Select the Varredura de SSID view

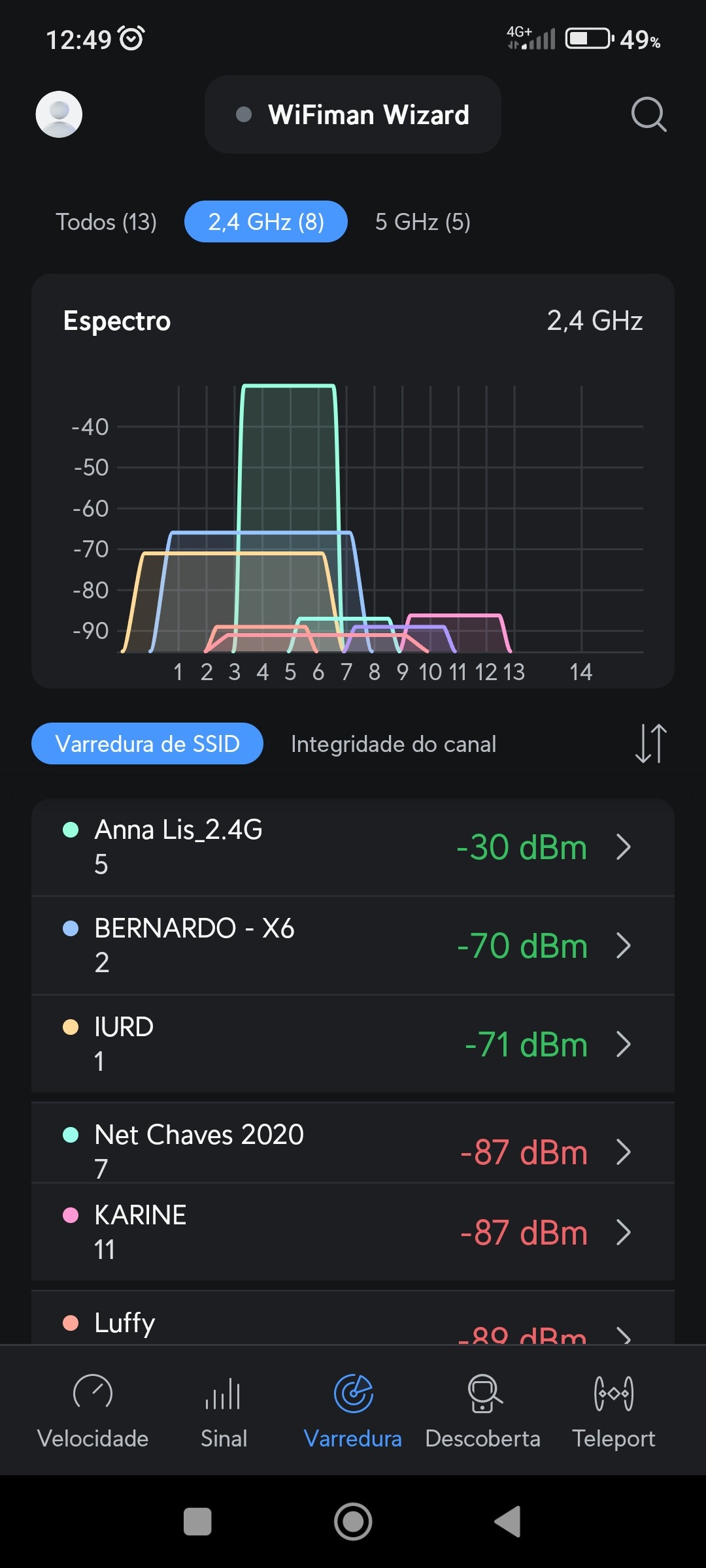tap(148, 743)
